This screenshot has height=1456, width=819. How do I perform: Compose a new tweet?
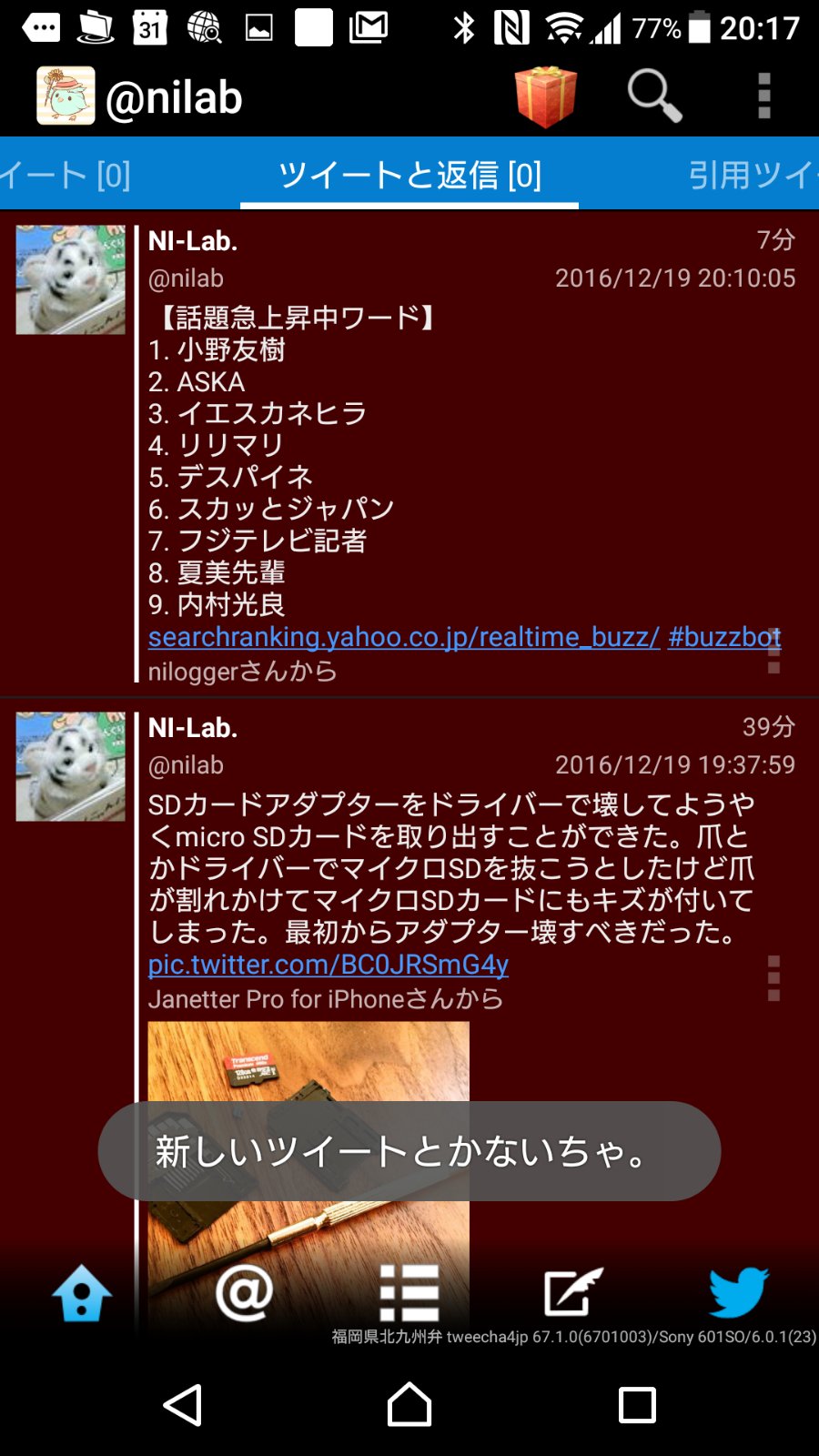click(573, 1292)
